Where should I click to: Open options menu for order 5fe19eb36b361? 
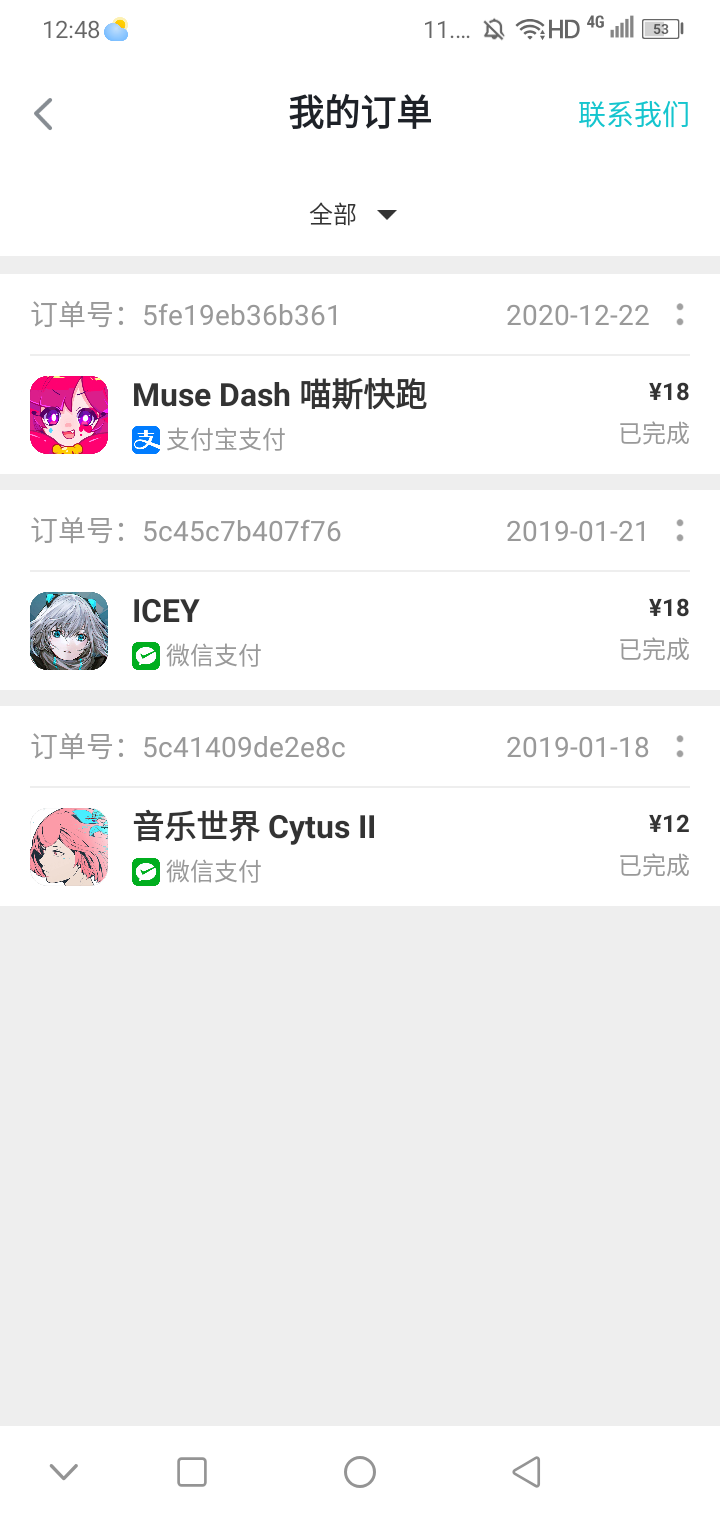point(679,315)
